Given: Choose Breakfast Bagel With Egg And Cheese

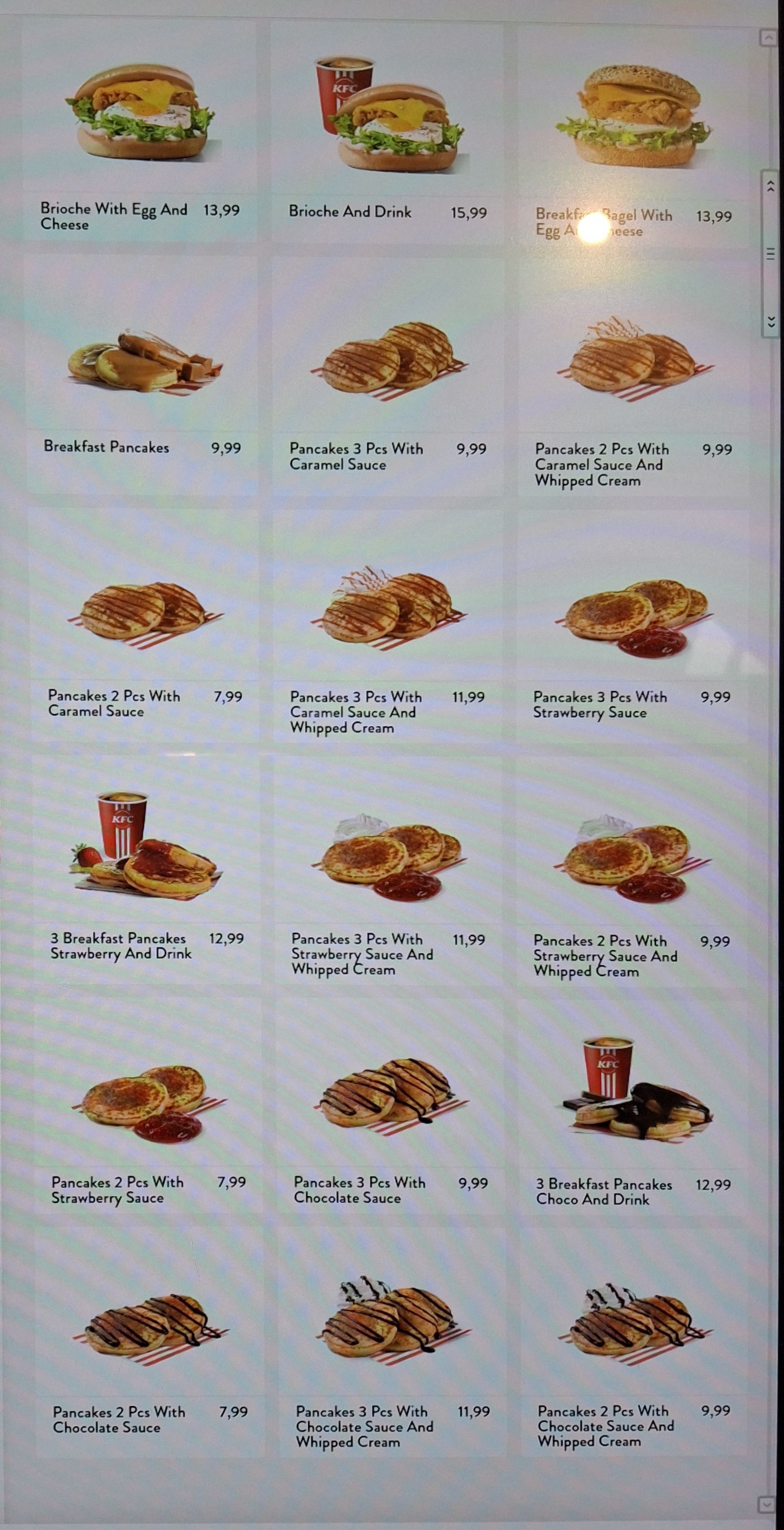Looking at the screenshot, I should point(633,119).
